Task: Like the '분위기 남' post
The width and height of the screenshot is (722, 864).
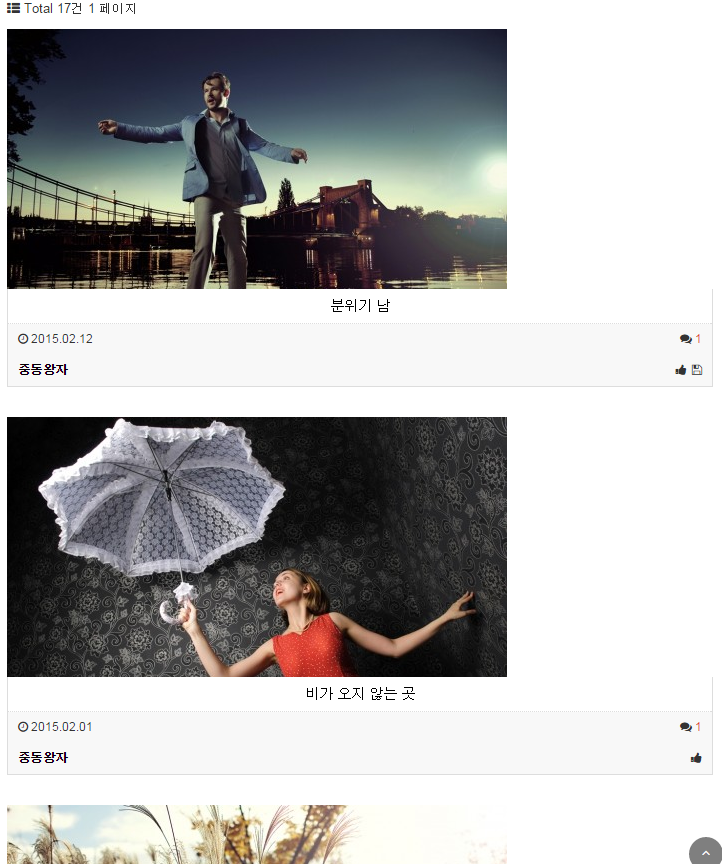Action: [x=681, y=370]
